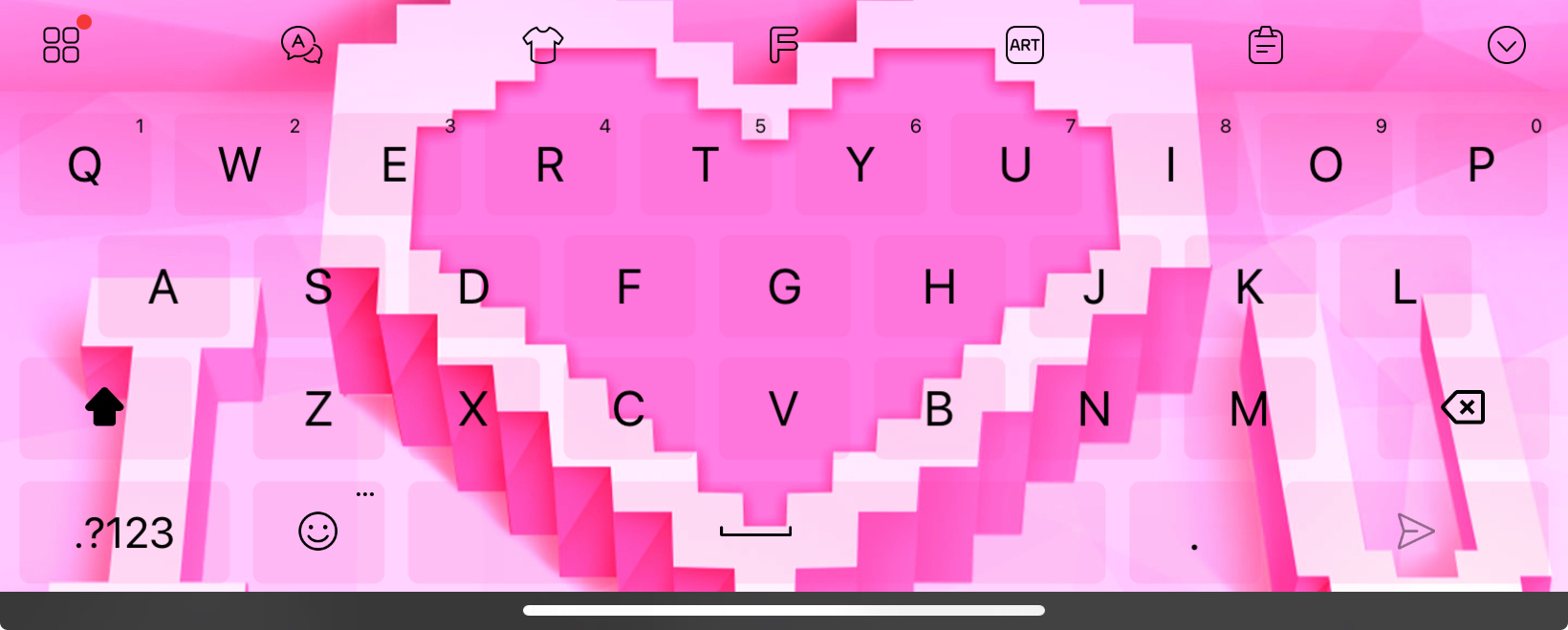Screen dimensions: 1568x630
Task: Open the keyboard menu grid icon
Action: (61, 45)
